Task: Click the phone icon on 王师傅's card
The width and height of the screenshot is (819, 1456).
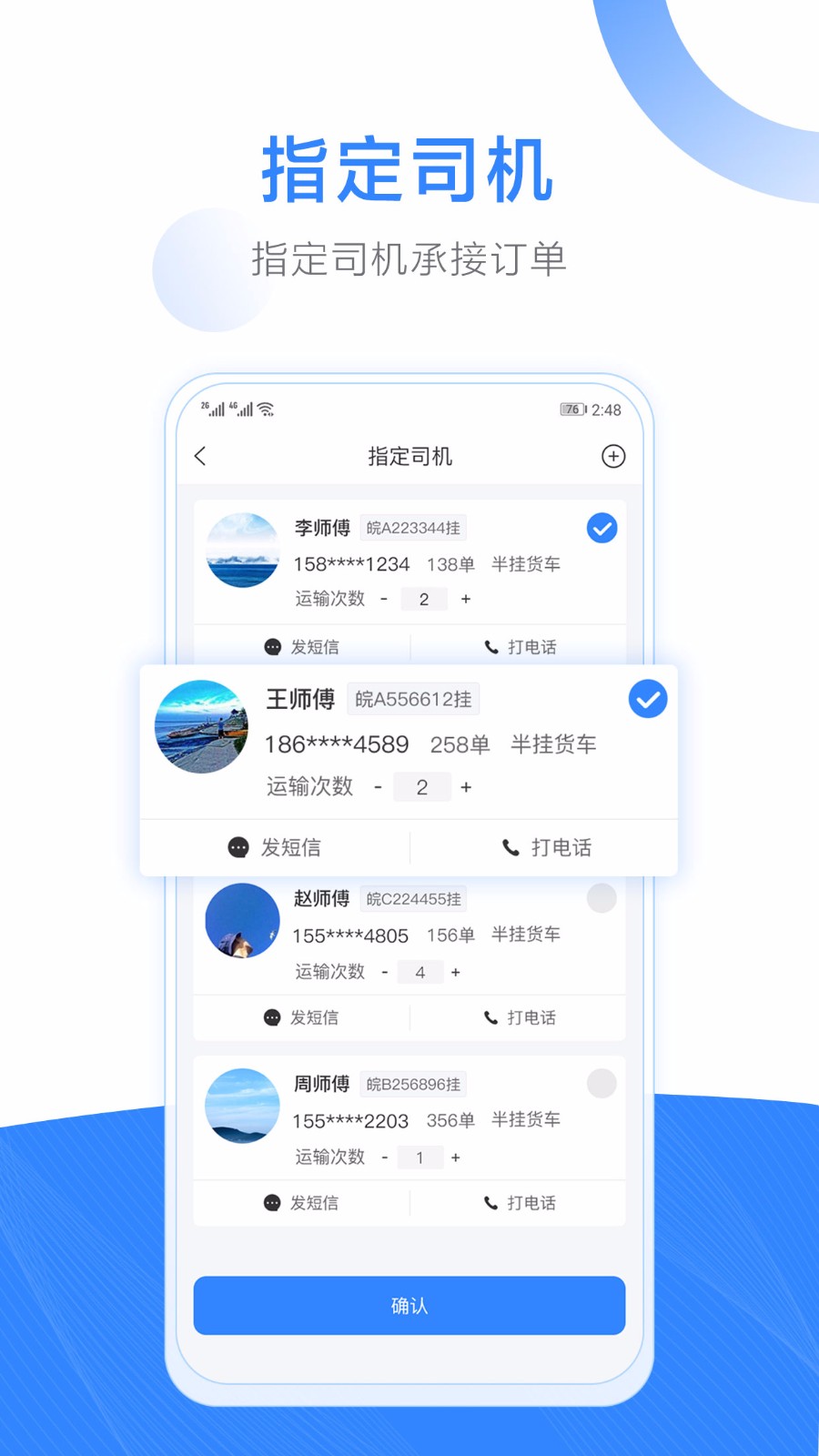Action: [x=511, y=847]
